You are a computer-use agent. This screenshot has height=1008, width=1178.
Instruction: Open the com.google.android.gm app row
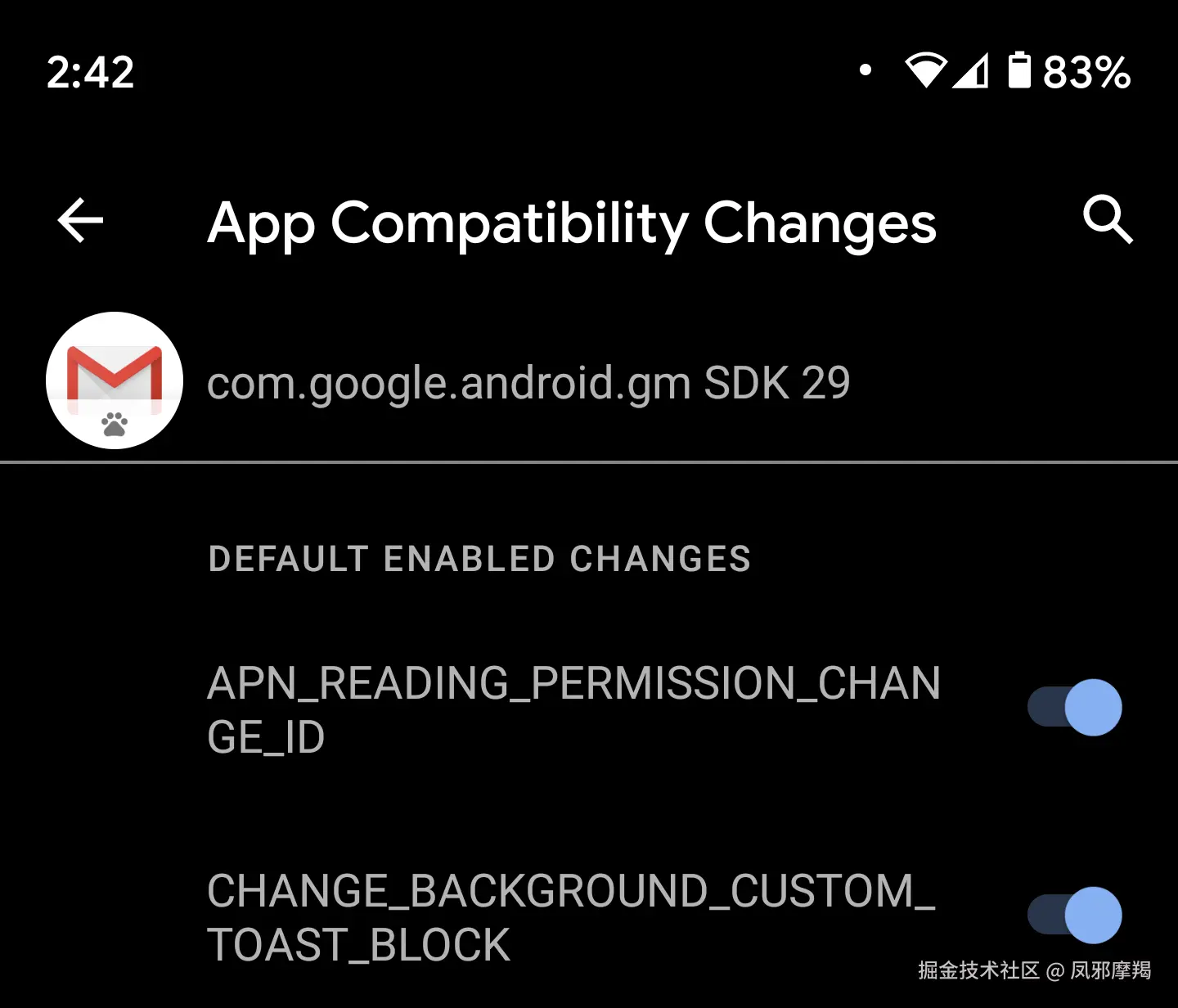click(x=528, y=382)
